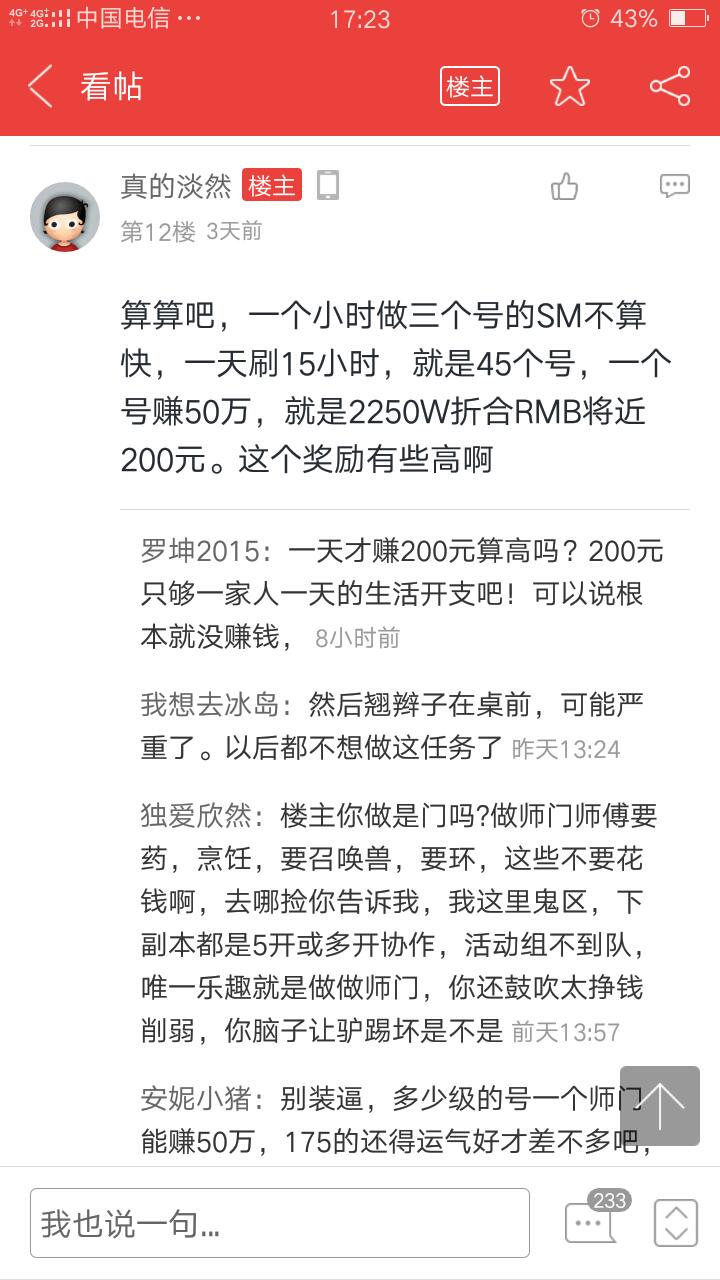Share this thread

(x=670, y=87)
